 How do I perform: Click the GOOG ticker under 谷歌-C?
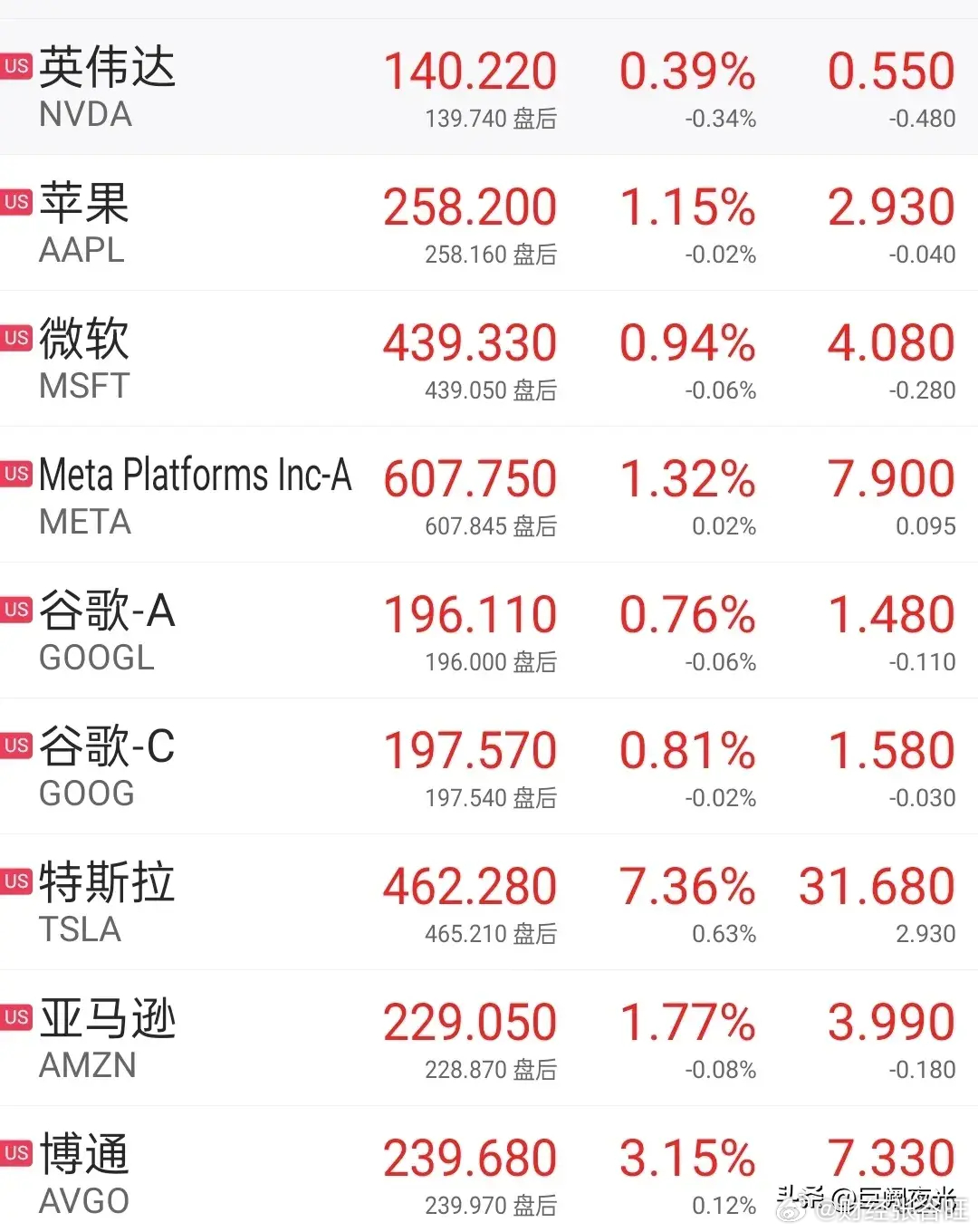point(85,794)
